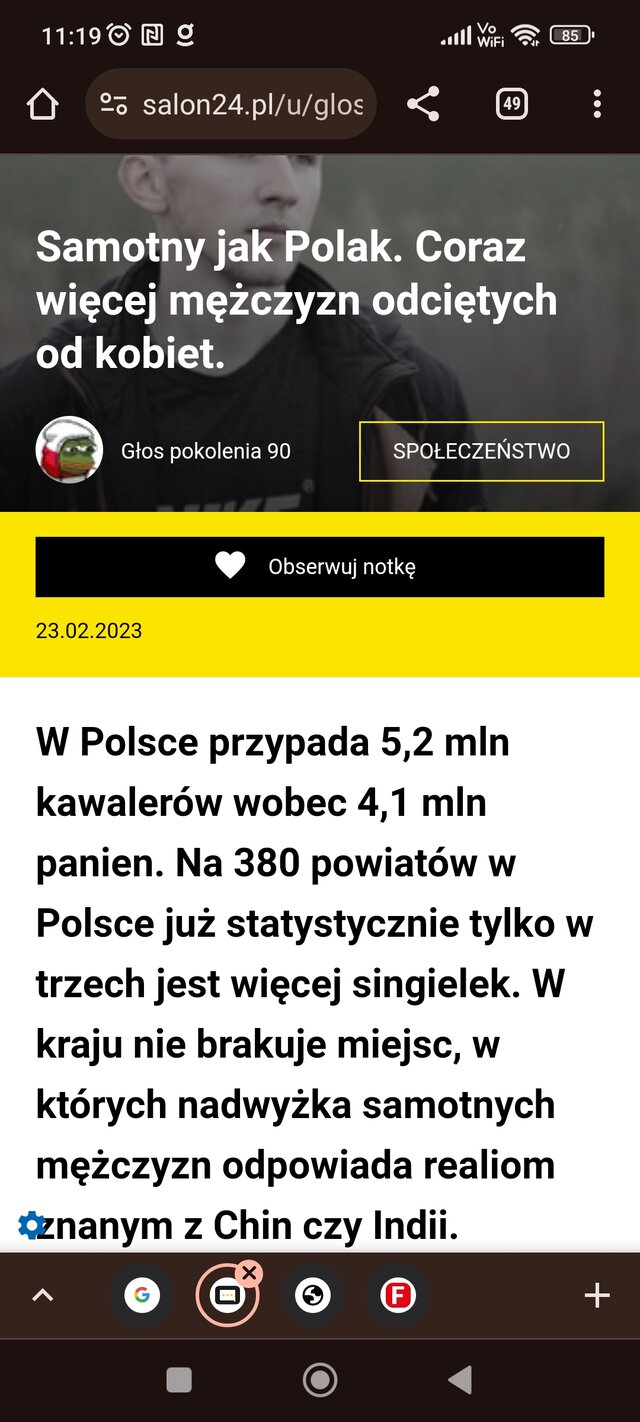
Task: Tap the salon24.pl address bar
Action: pos(232,104)
